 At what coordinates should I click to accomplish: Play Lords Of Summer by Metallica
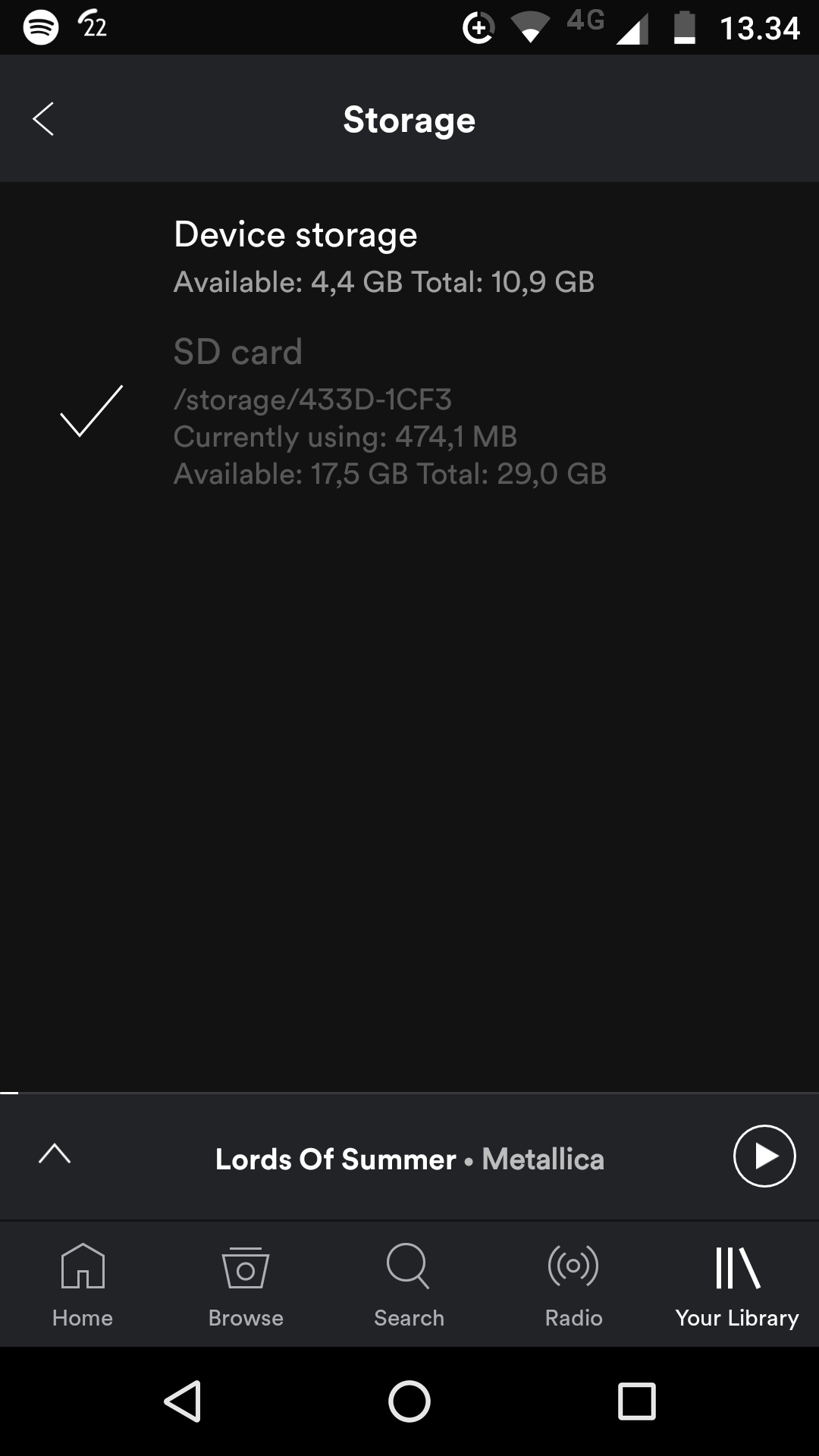click(764, 1156)
